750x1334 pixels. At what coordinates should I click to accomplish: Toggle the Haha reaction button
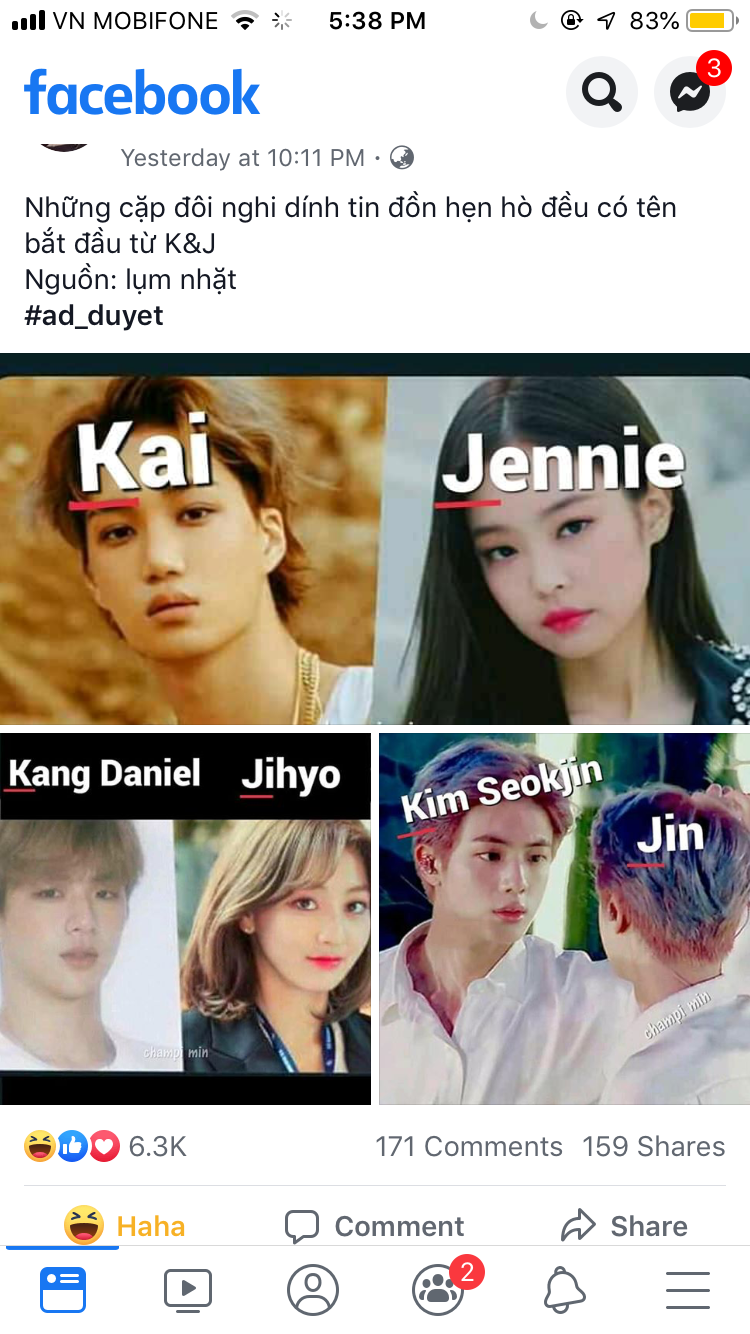(x=125, y=1225)
